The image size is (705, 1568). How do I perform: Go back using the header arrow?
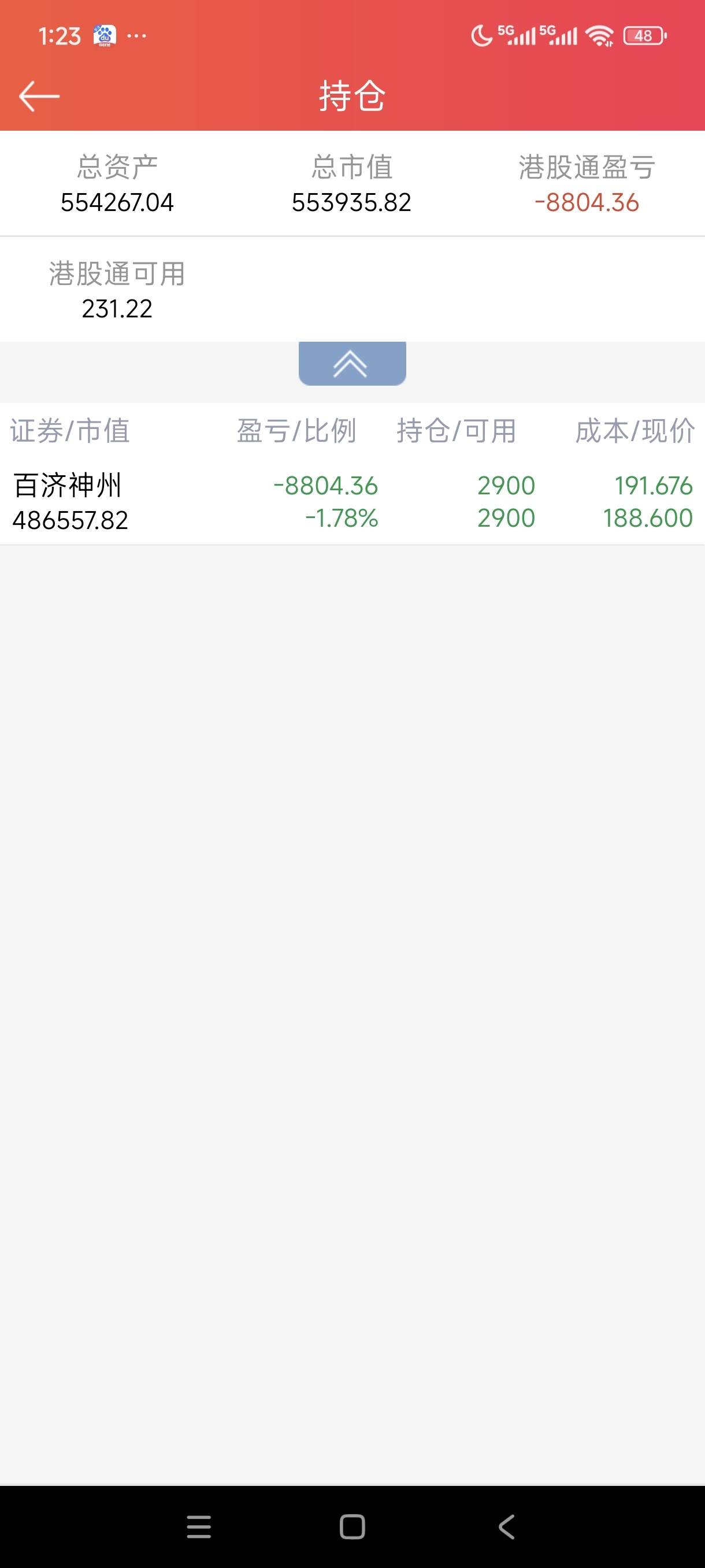[39, 96]
